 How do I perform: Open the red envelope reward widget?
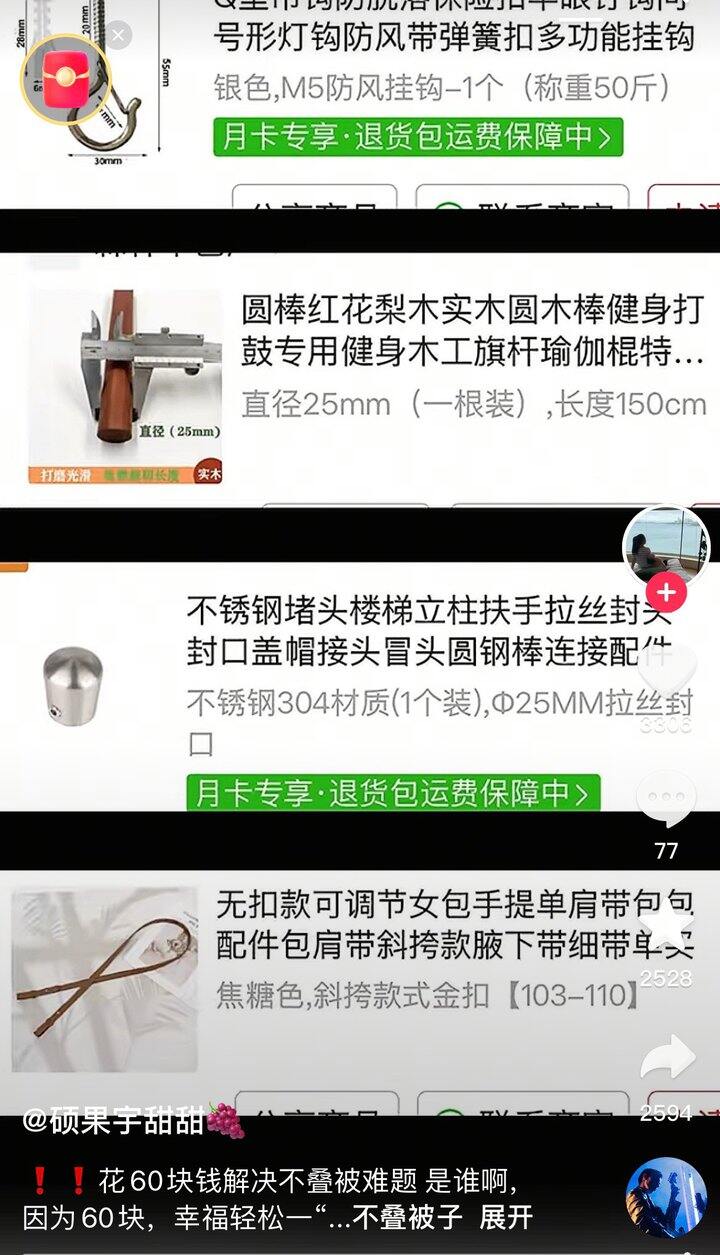coord(62,78)
